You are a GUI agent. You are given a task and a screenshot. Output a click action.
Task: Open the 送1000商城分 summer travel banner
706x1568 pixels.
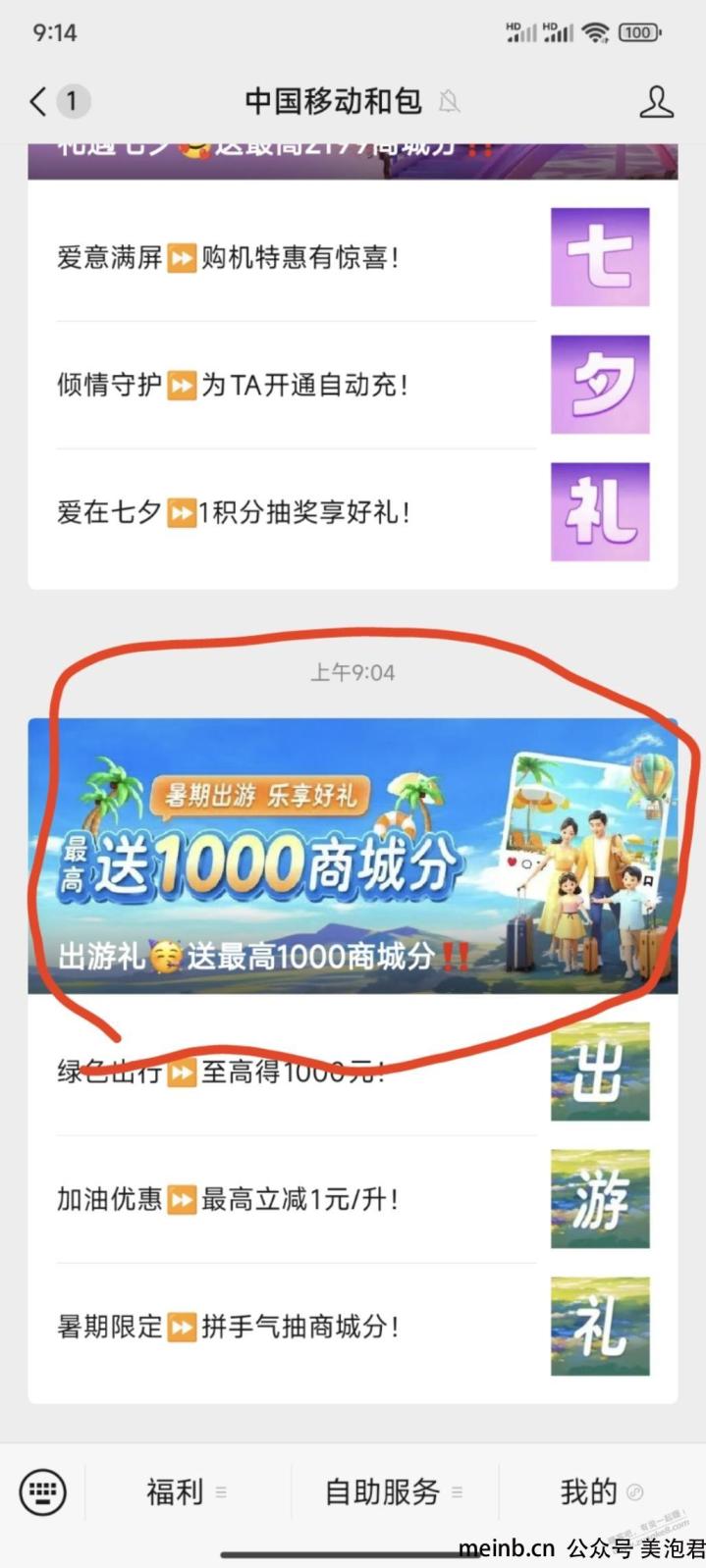point(352,856)
